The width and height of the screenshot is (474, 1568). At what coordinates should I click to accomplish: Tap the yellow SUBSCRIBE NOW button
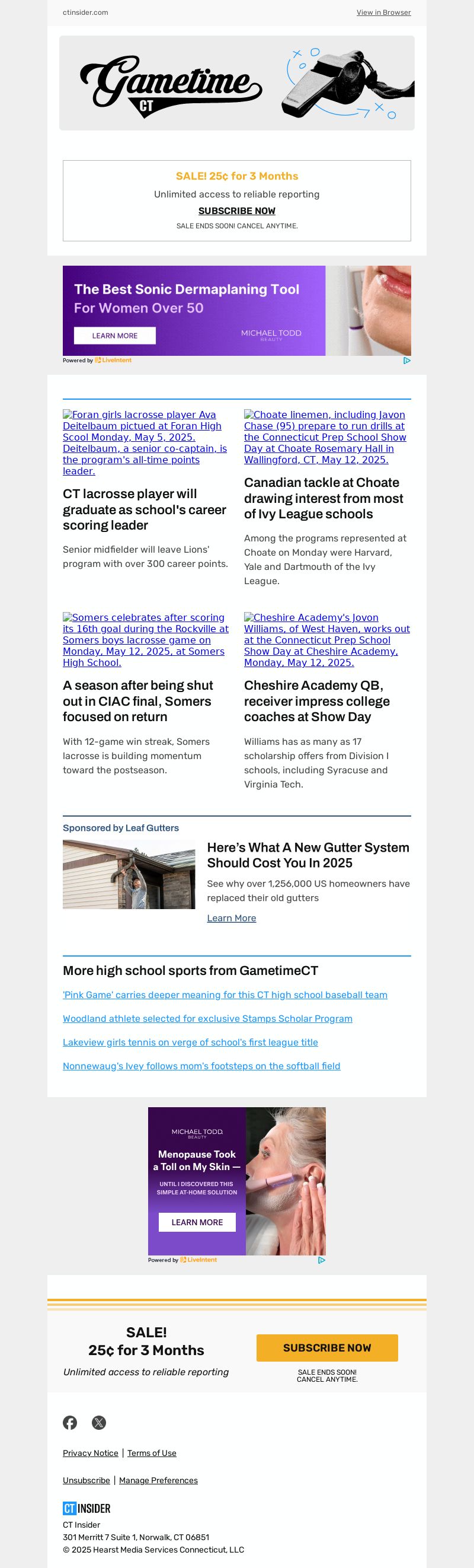point(326,1347)
